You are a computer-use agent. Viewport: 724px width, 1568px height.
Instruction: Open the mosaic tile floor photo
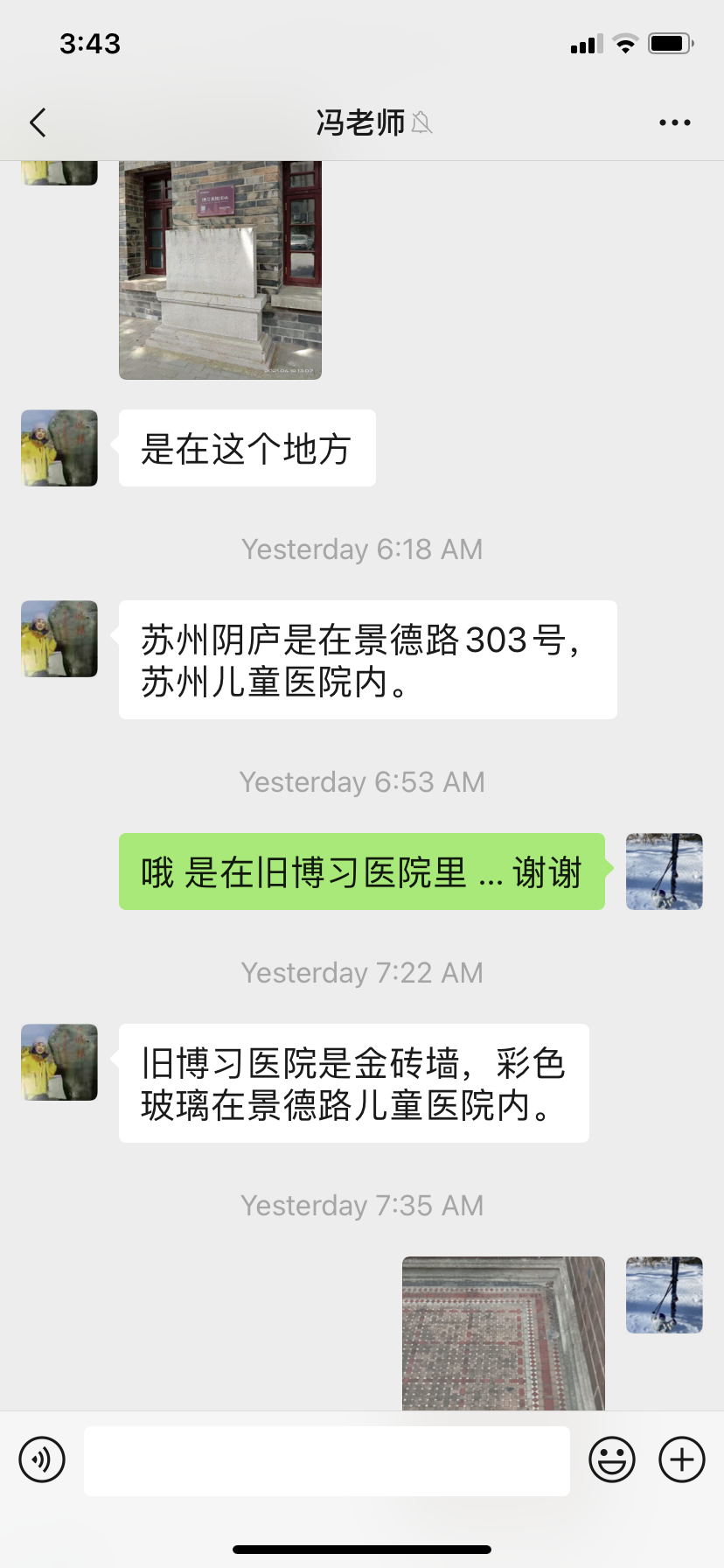503,1333
